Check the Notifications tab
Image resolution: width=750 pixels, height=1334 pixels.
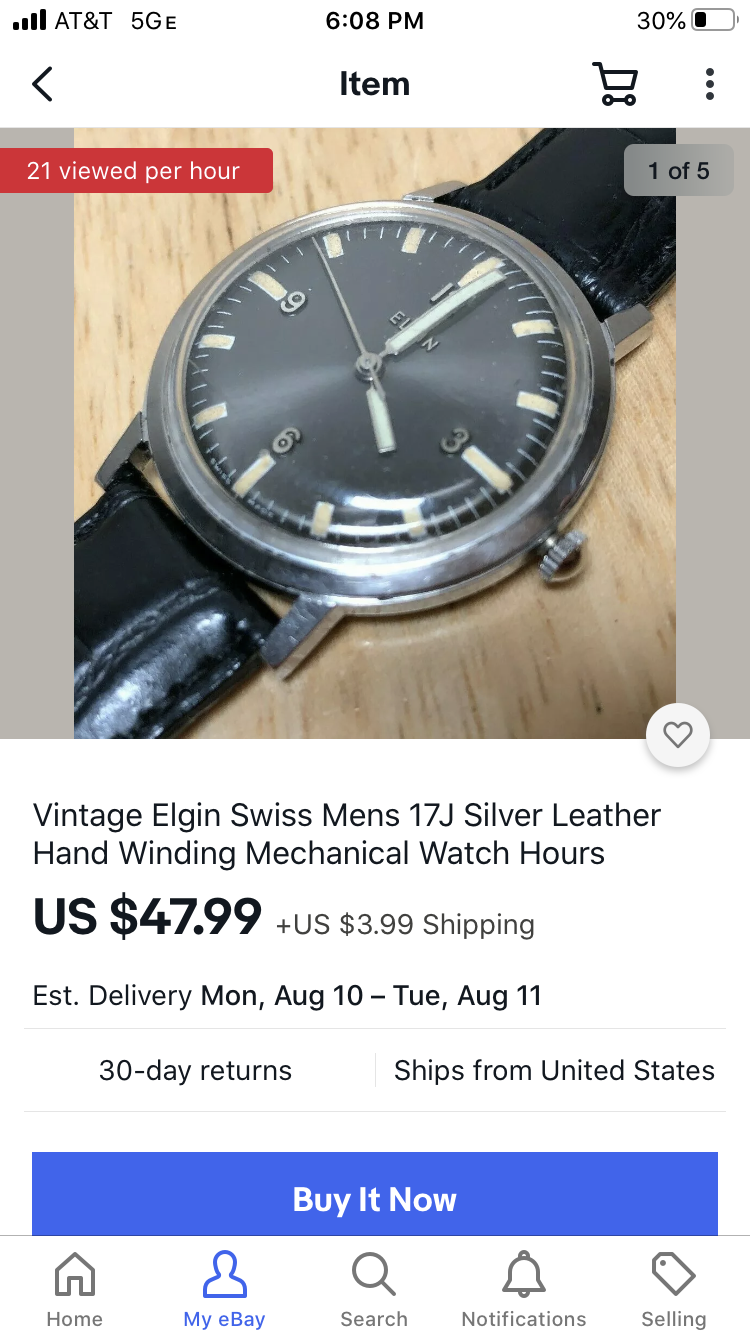[x=524, y=1289]
